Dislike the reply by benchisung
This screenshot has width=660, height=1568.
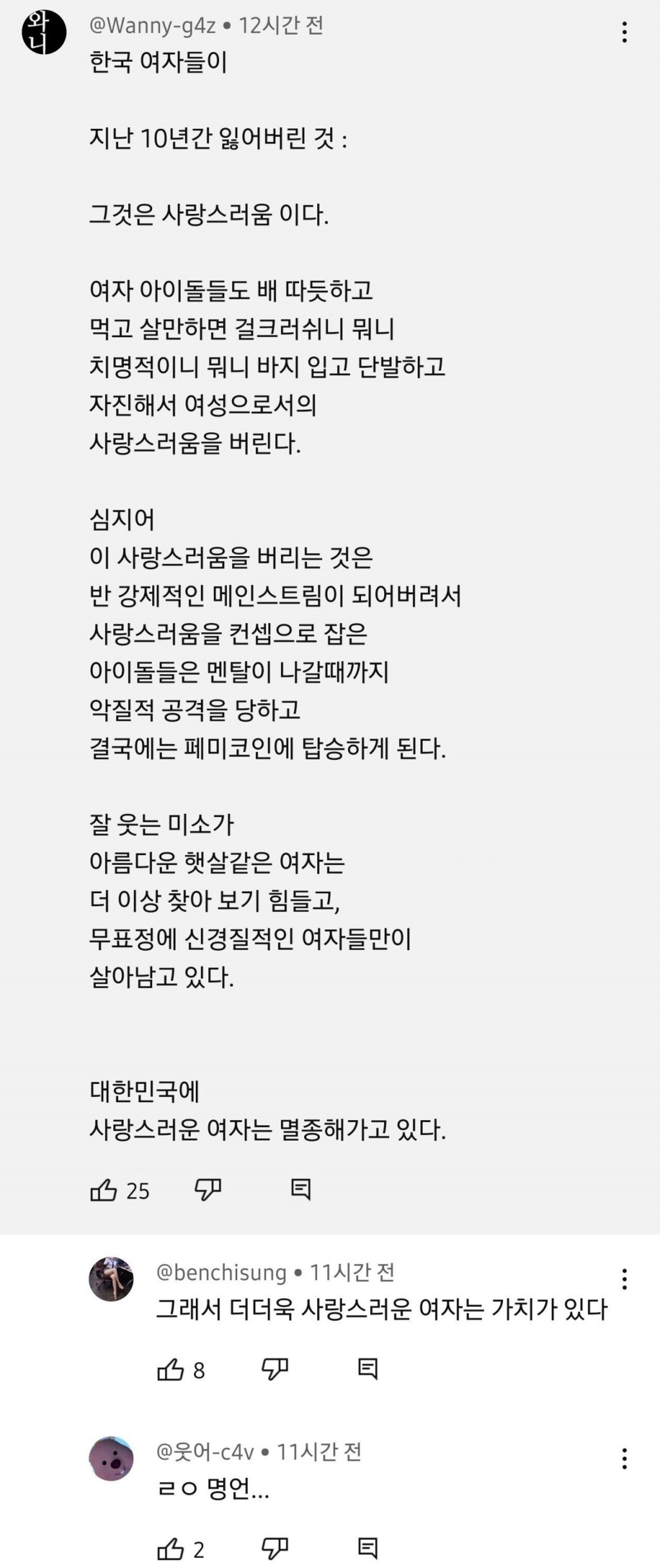click(275, 1370)
